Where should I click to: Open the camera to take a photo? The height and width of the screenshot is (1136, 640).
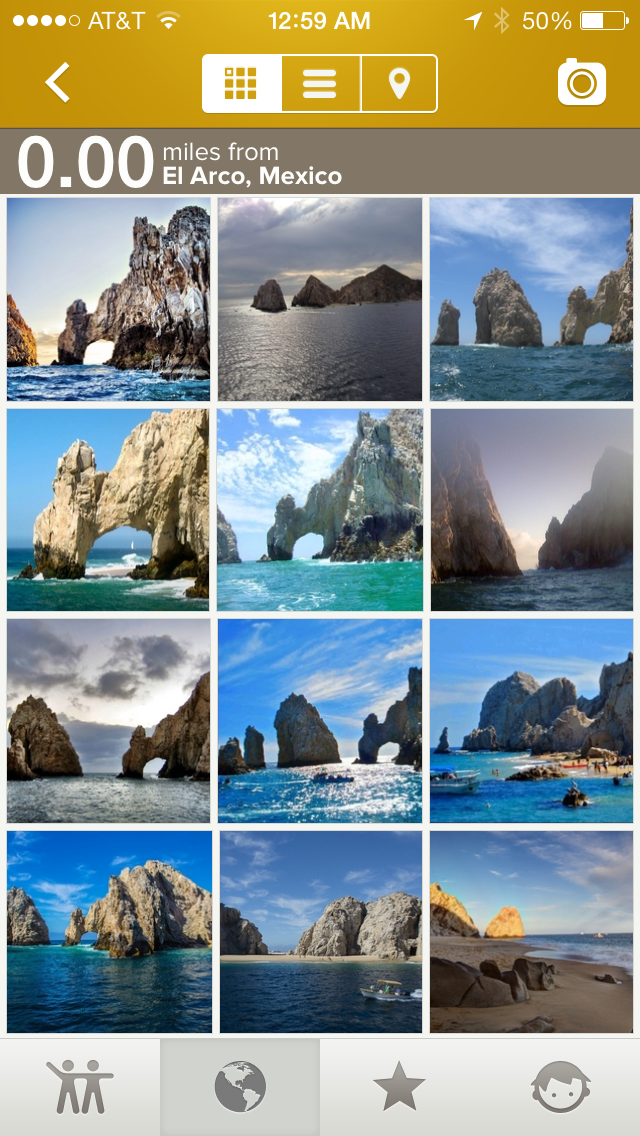[x=582, y=83]
